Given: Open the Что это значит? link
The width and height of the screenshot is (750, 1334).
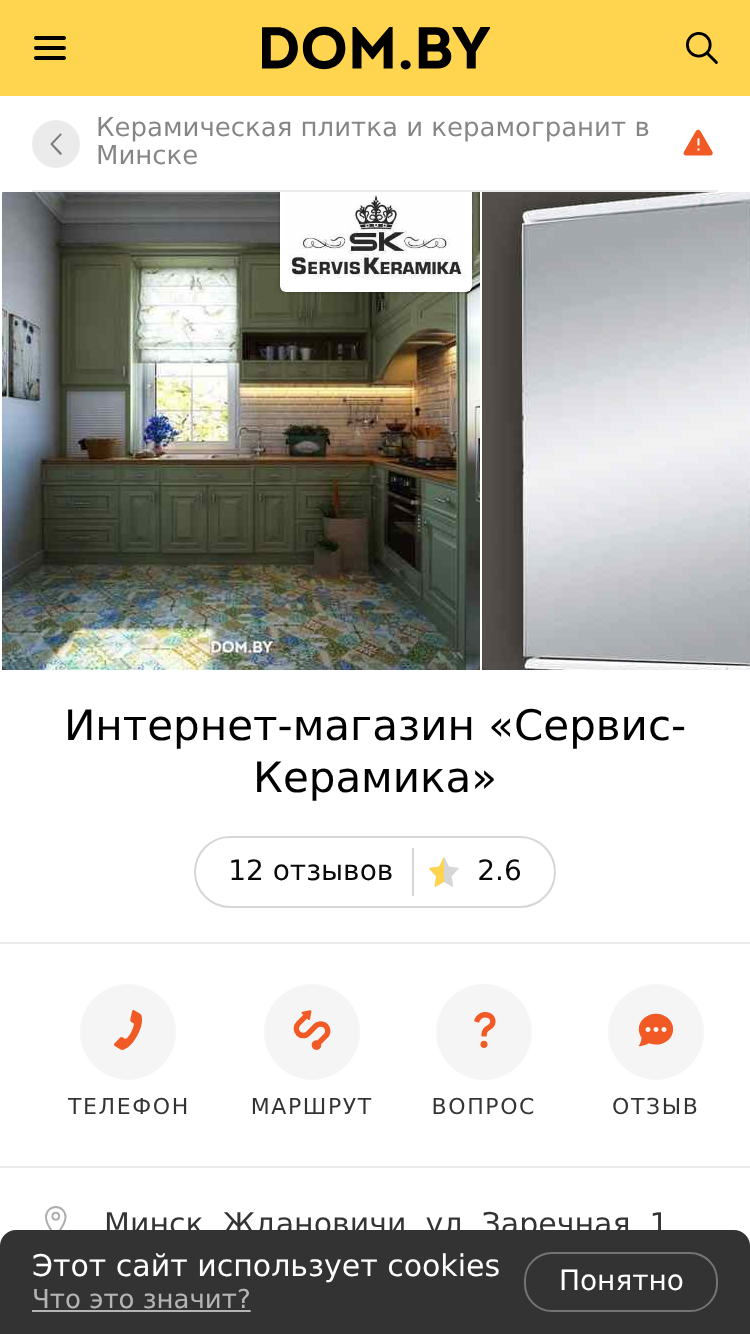Looking at the screenshot, I should [x=141, y=1299].
